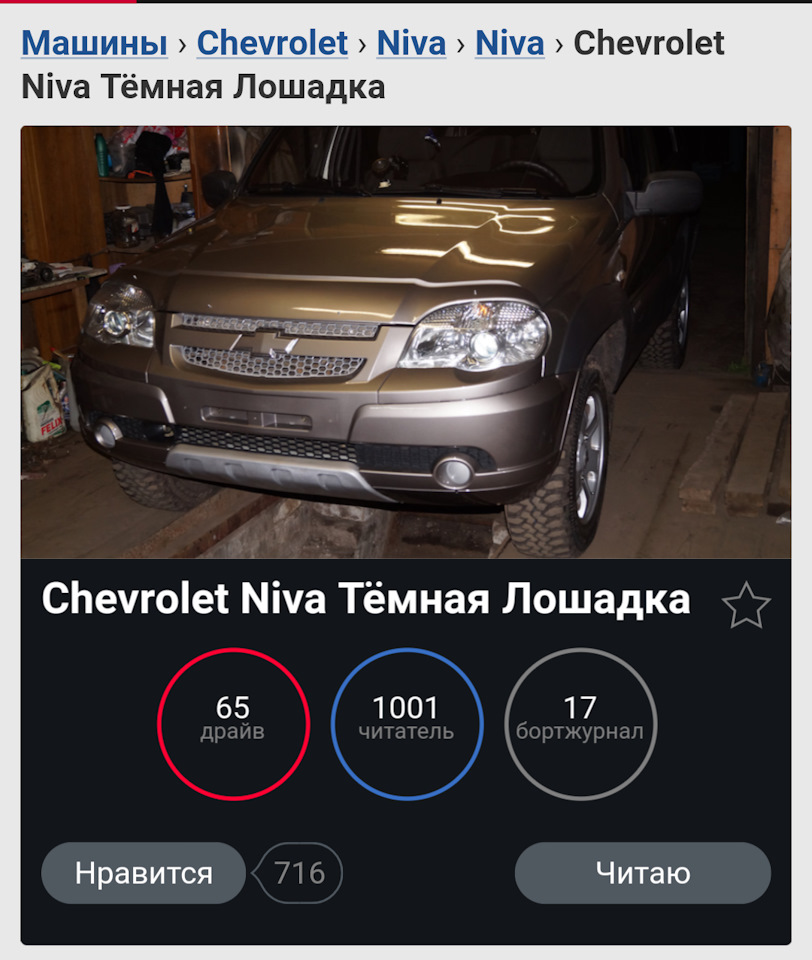Open the 65 драйв circle
This screenshot has width=812, height=960.
[x=233, y=724]
